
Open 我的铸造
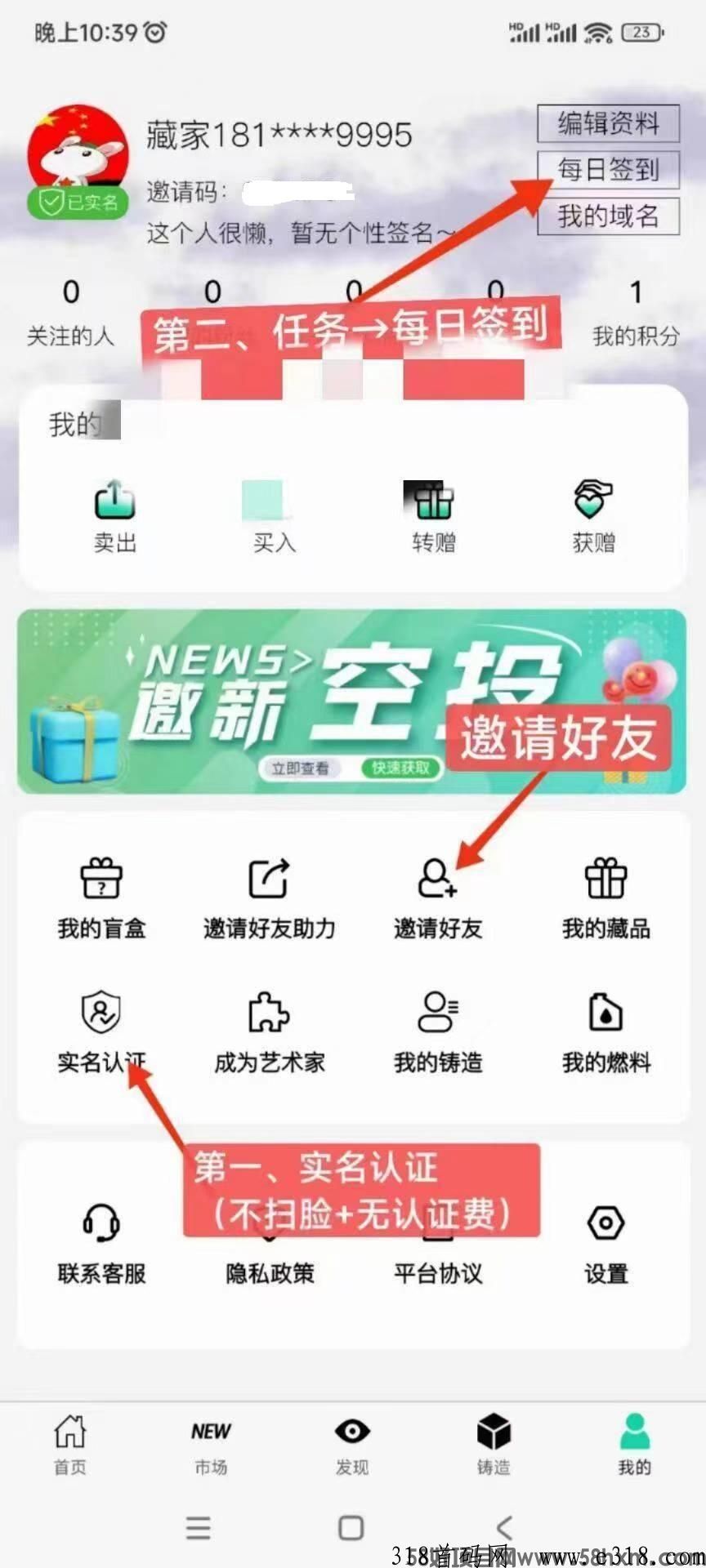(x=438, y=1031)
